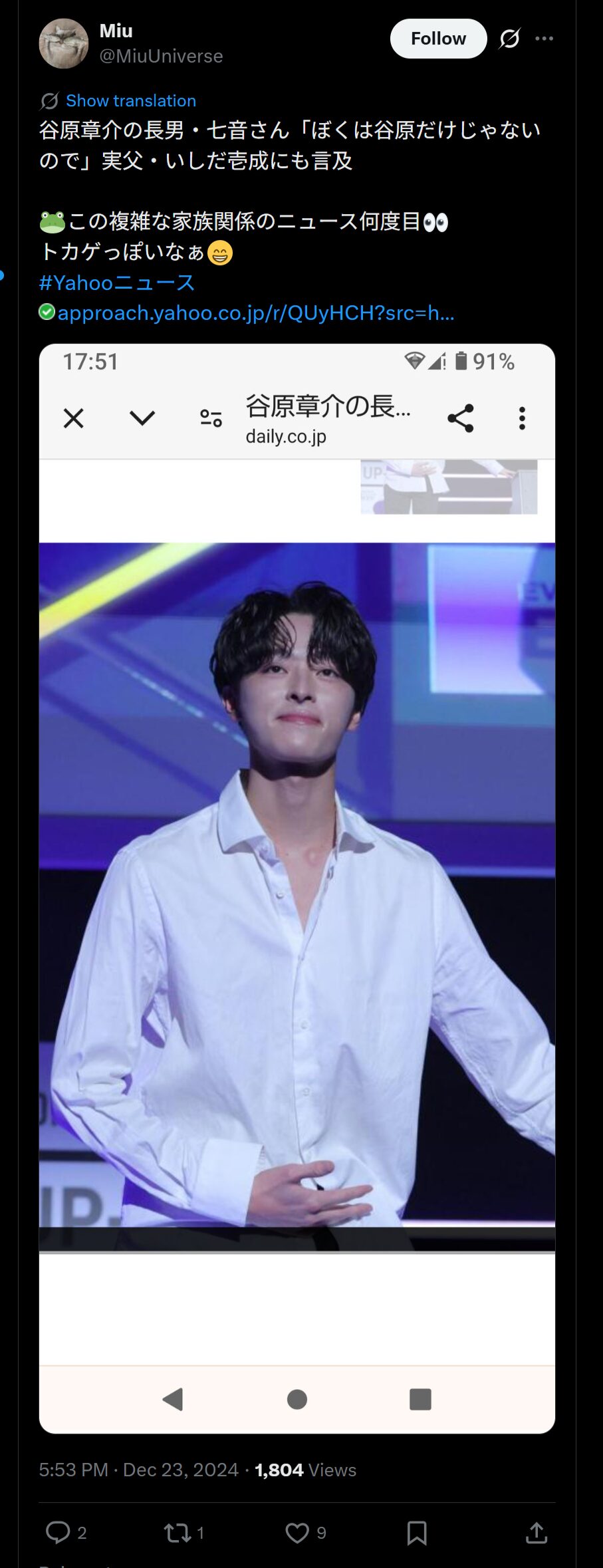Open the @MiuUniverse handle
603x1568 pixels.
click(161, 57)
